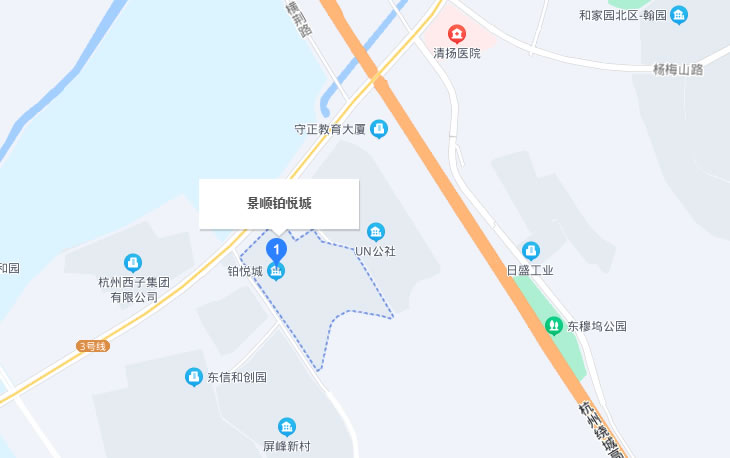
Task: Select the 日盛工业 map point
Action: pyautogui.click(x=530, y=250)
